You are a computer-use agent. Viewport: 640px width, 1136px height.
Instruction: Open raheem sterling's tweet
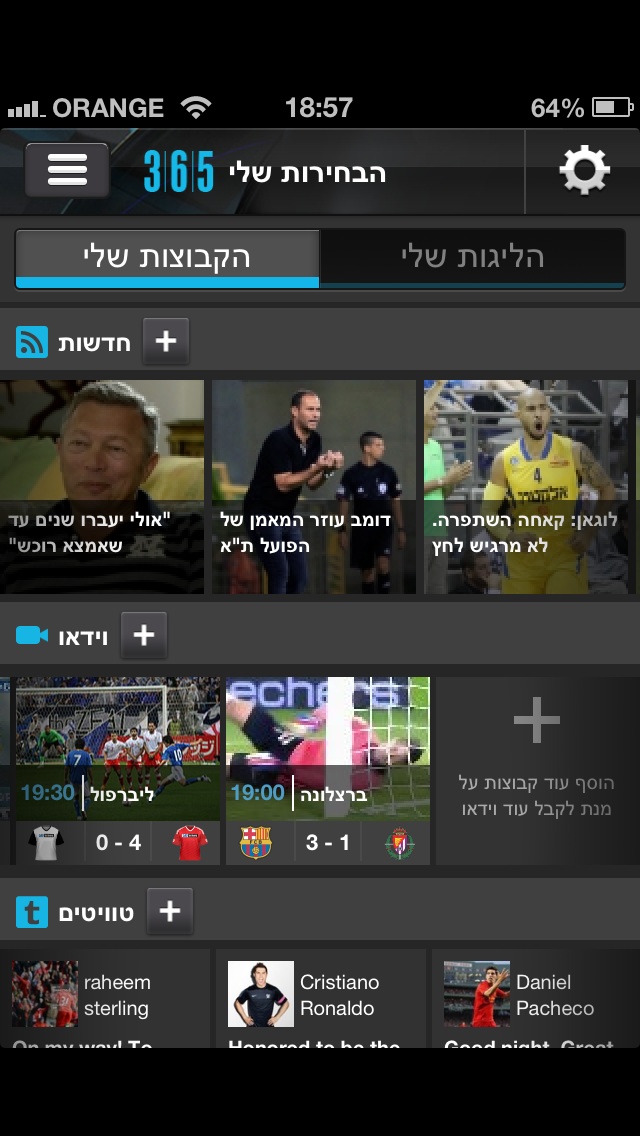click(x=105, y=998)
